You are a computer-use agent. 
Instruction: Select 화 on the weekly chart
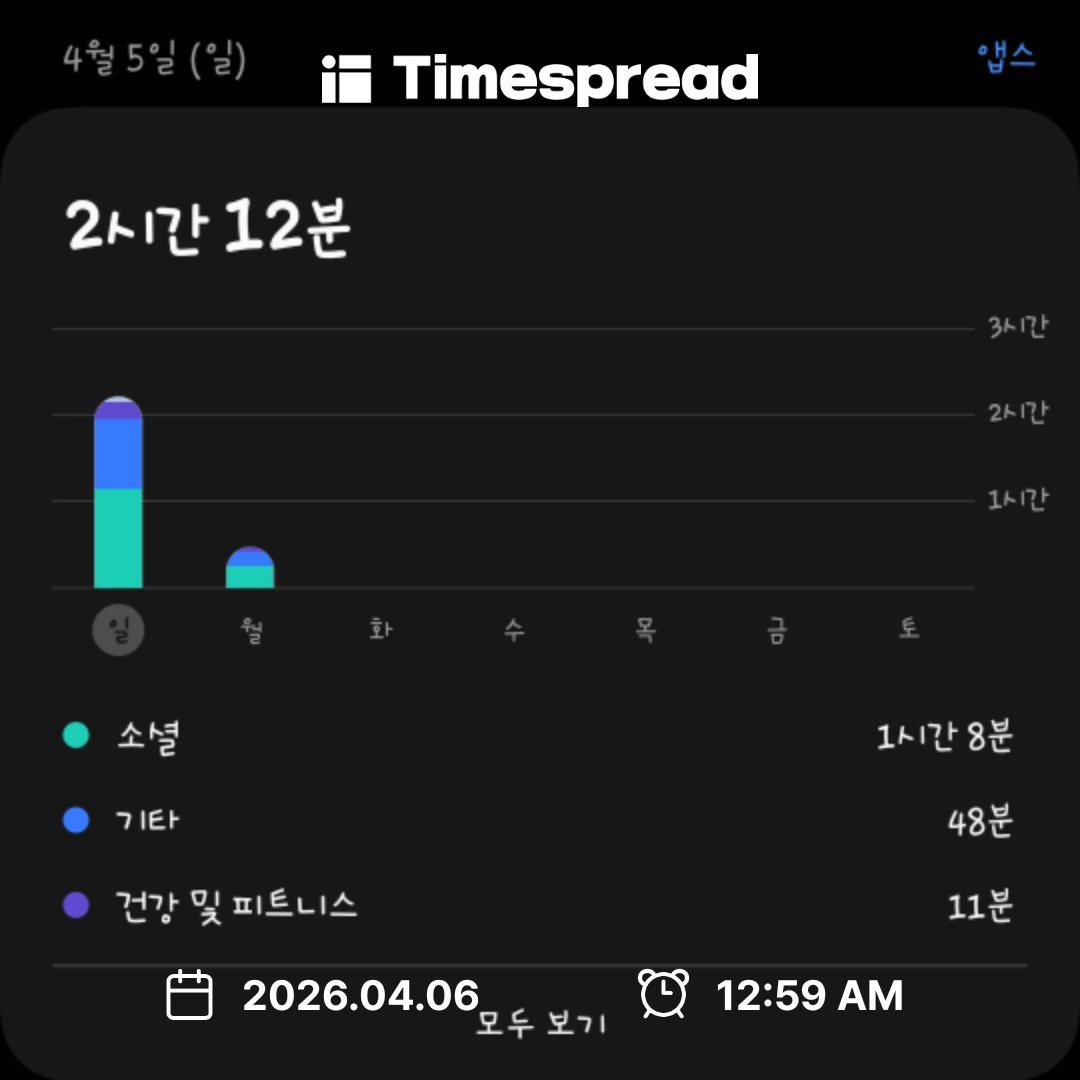[x=381, y=631]
